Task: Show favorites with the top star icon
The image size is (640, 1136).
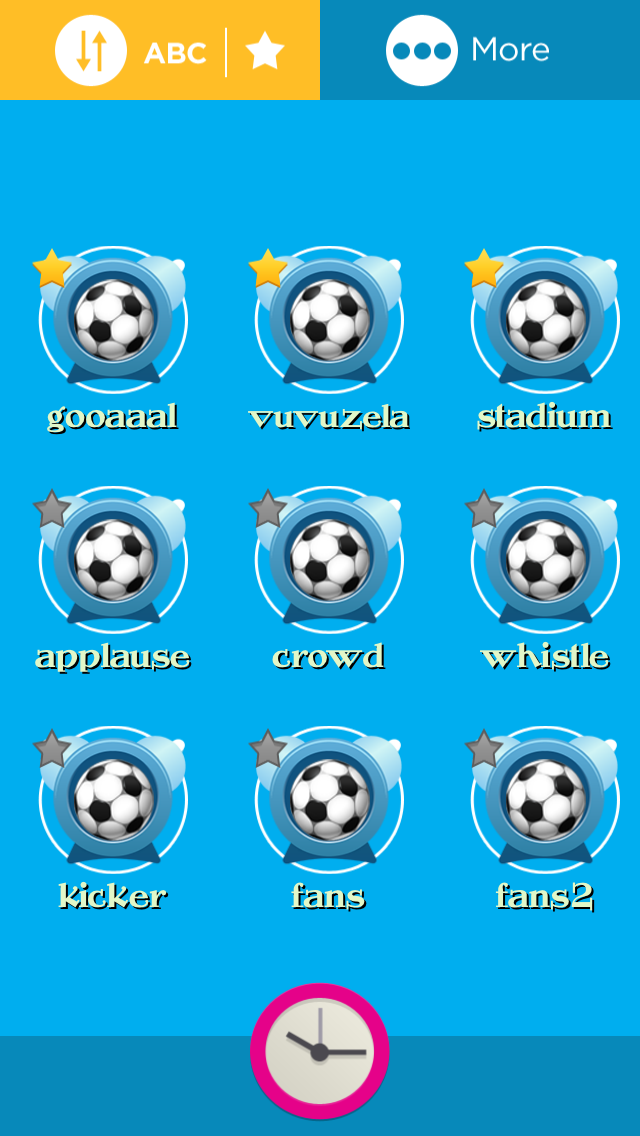Action: coord(265,51)
